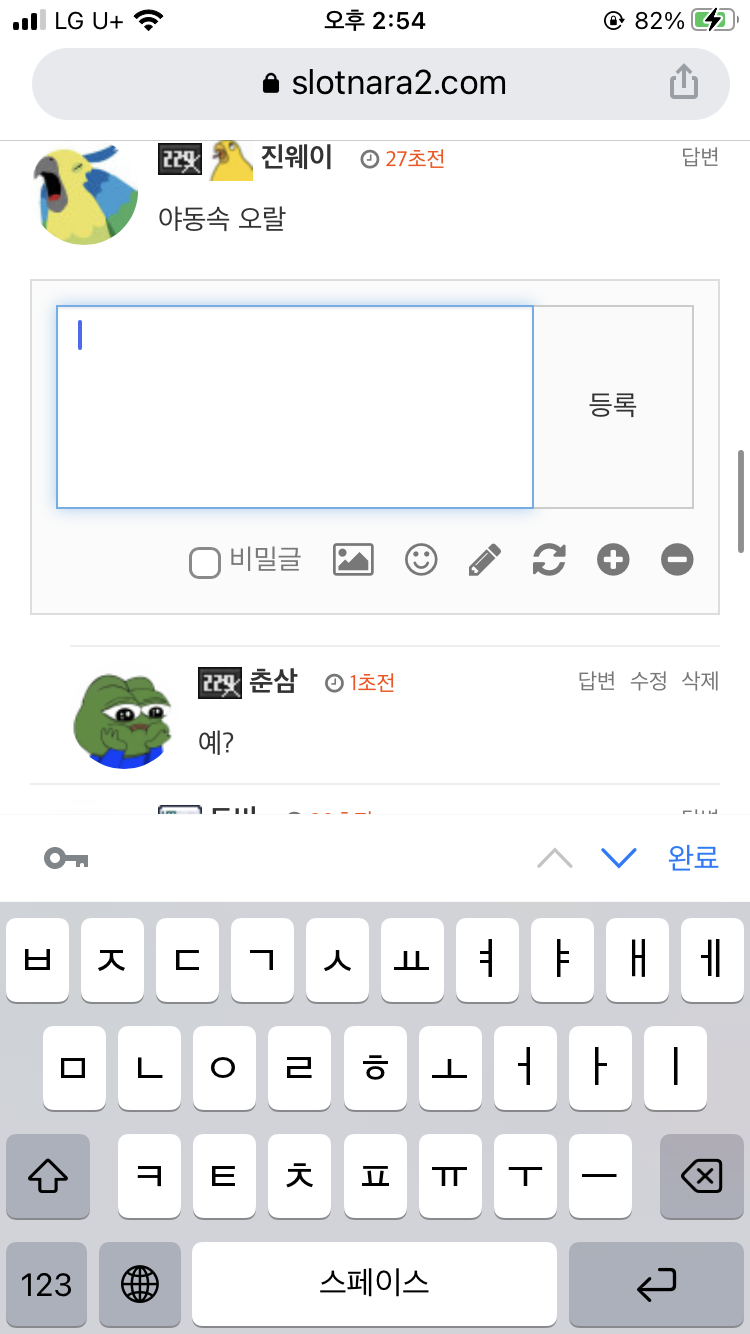Tap 답변 on 진웨이's comment

[x=700, y=157]
